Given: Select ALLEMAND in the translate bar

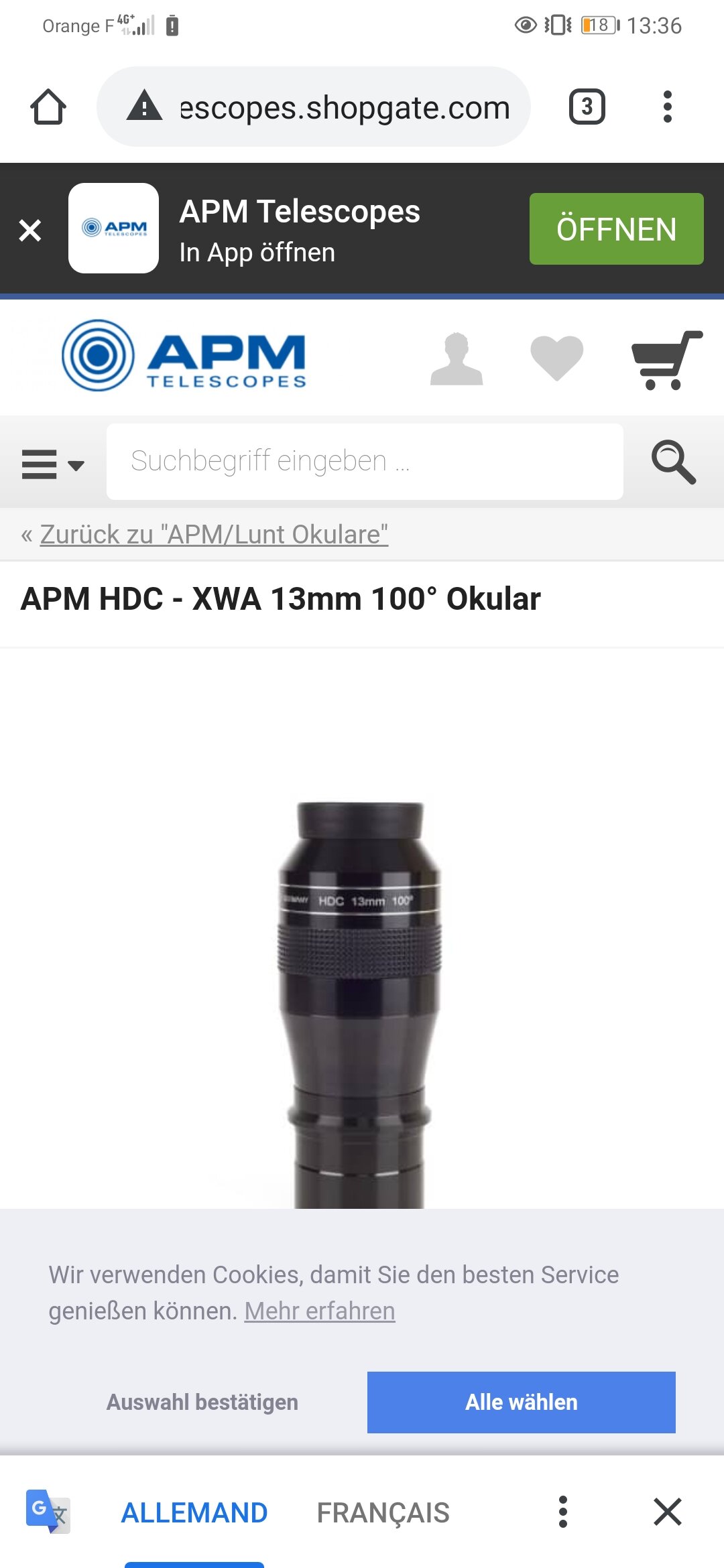Looking at the screenshot, I should [194, 1512].
